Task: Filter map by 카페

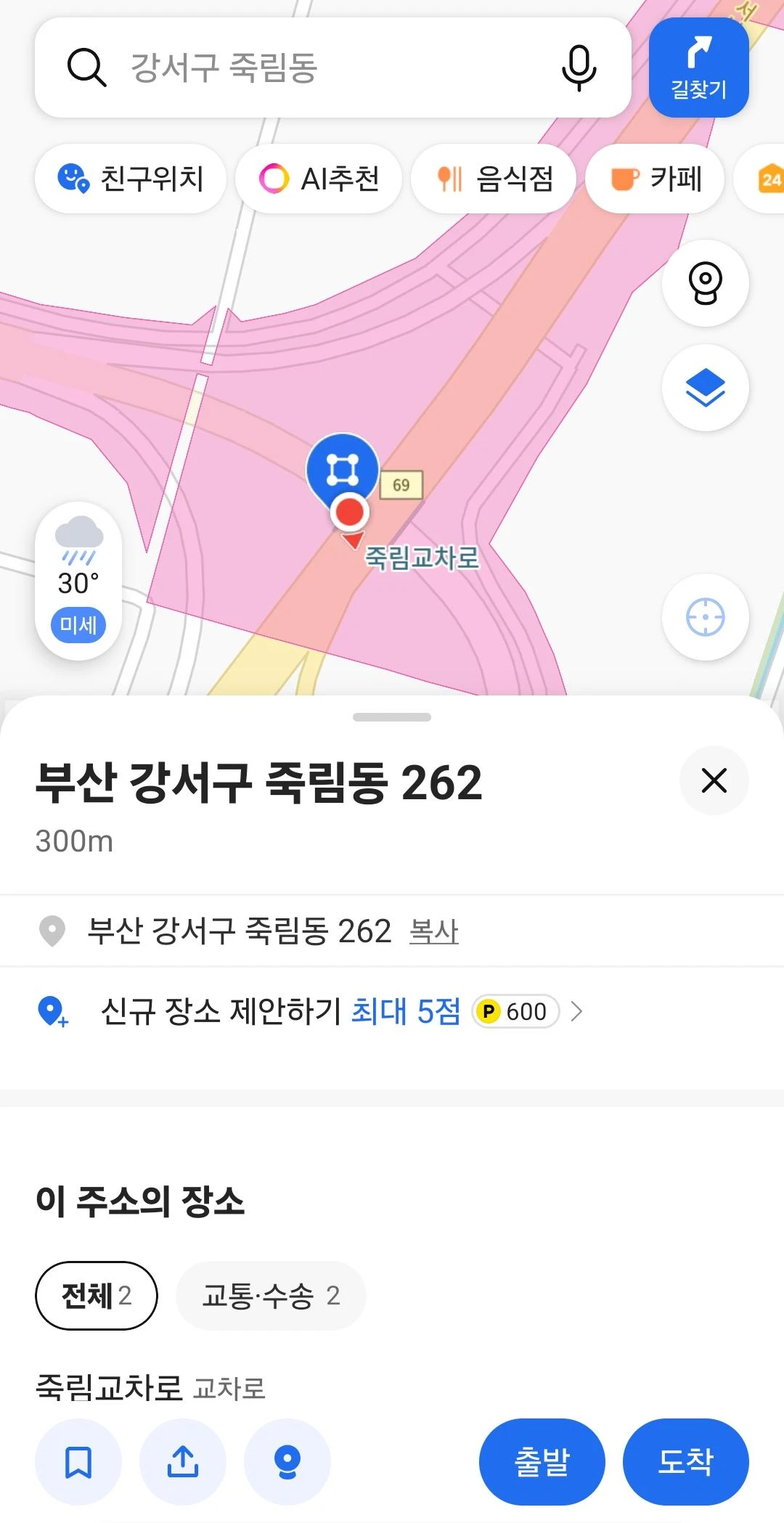Action: (x=655, y=179)
